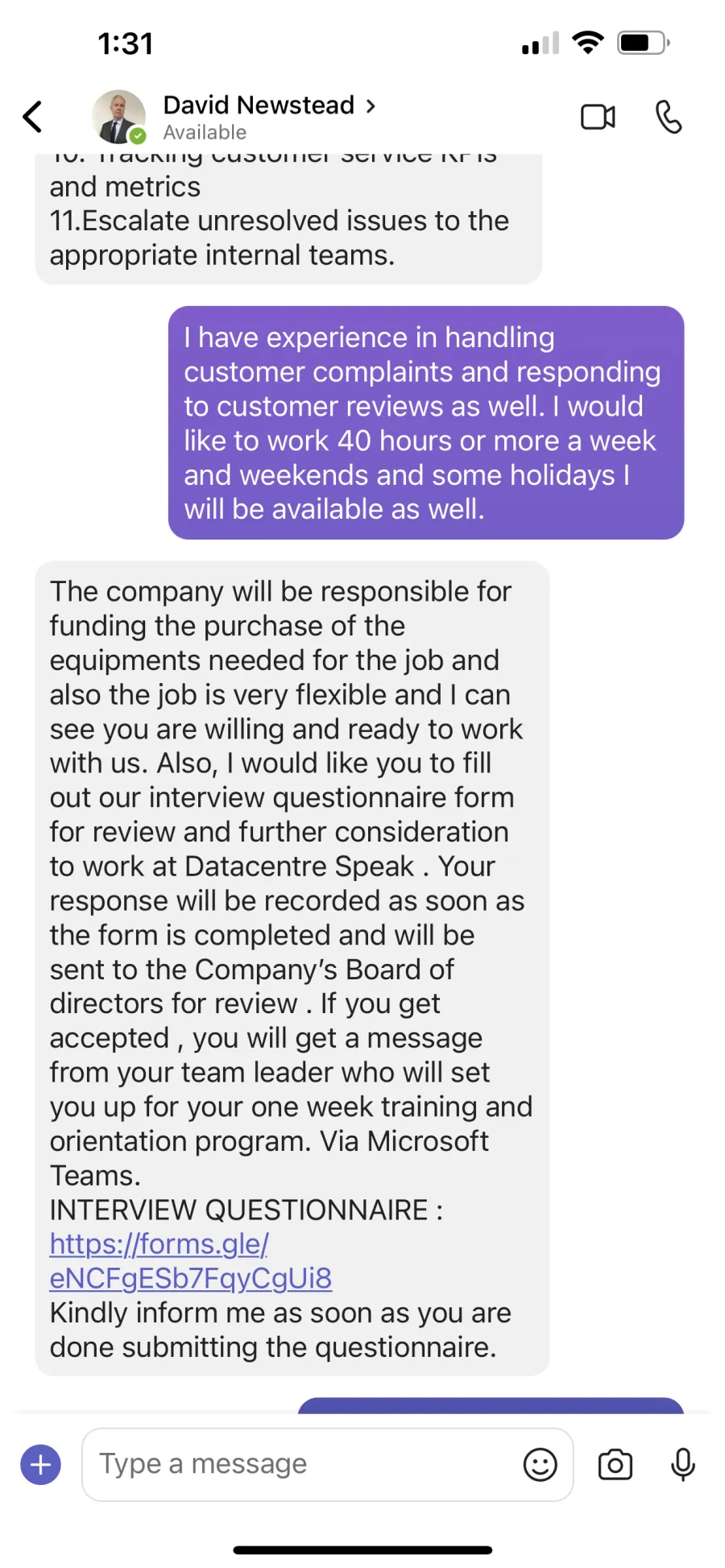Start an audio call with David Newstead
This screenshot has height=1568, width=725.
pos(668,118)
